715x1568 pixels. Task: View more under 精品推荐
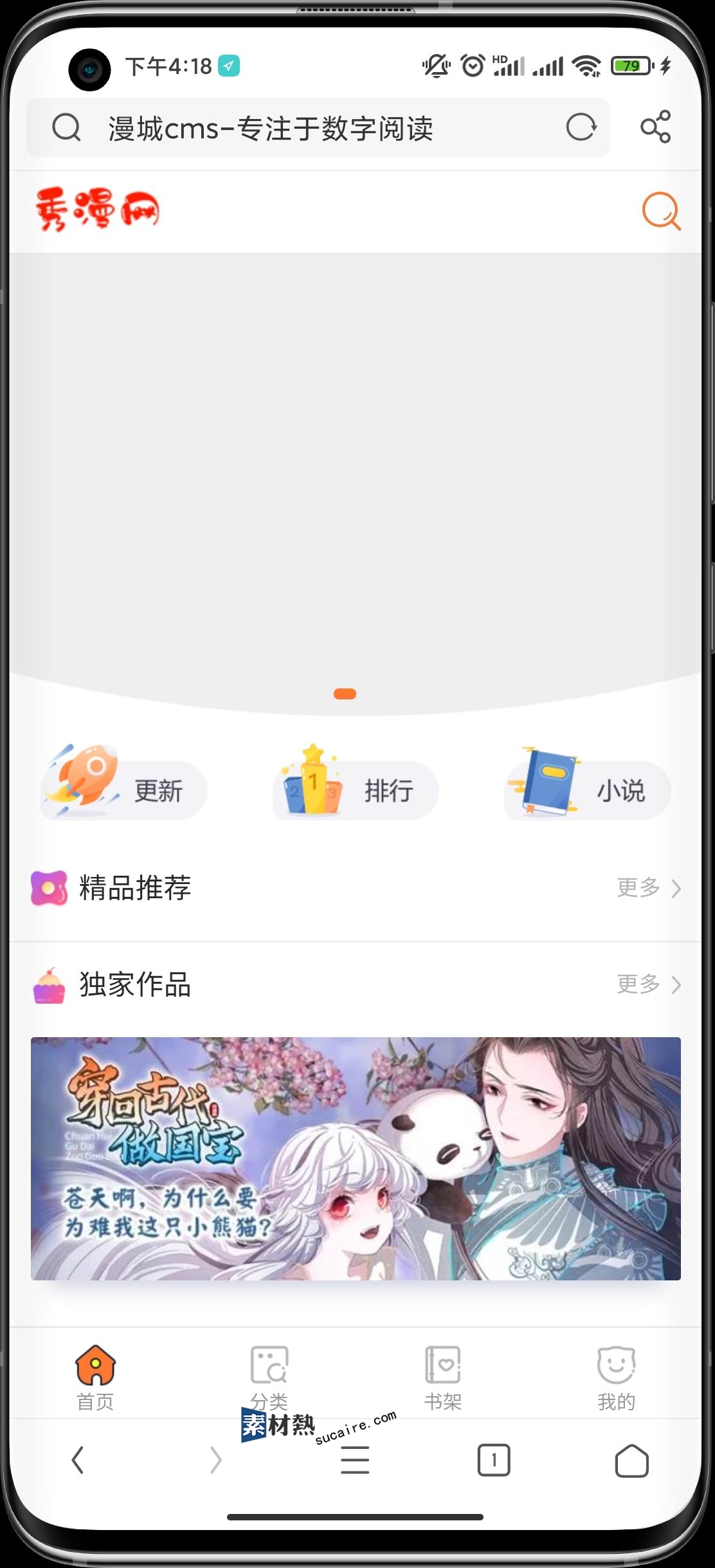(648, 888)
